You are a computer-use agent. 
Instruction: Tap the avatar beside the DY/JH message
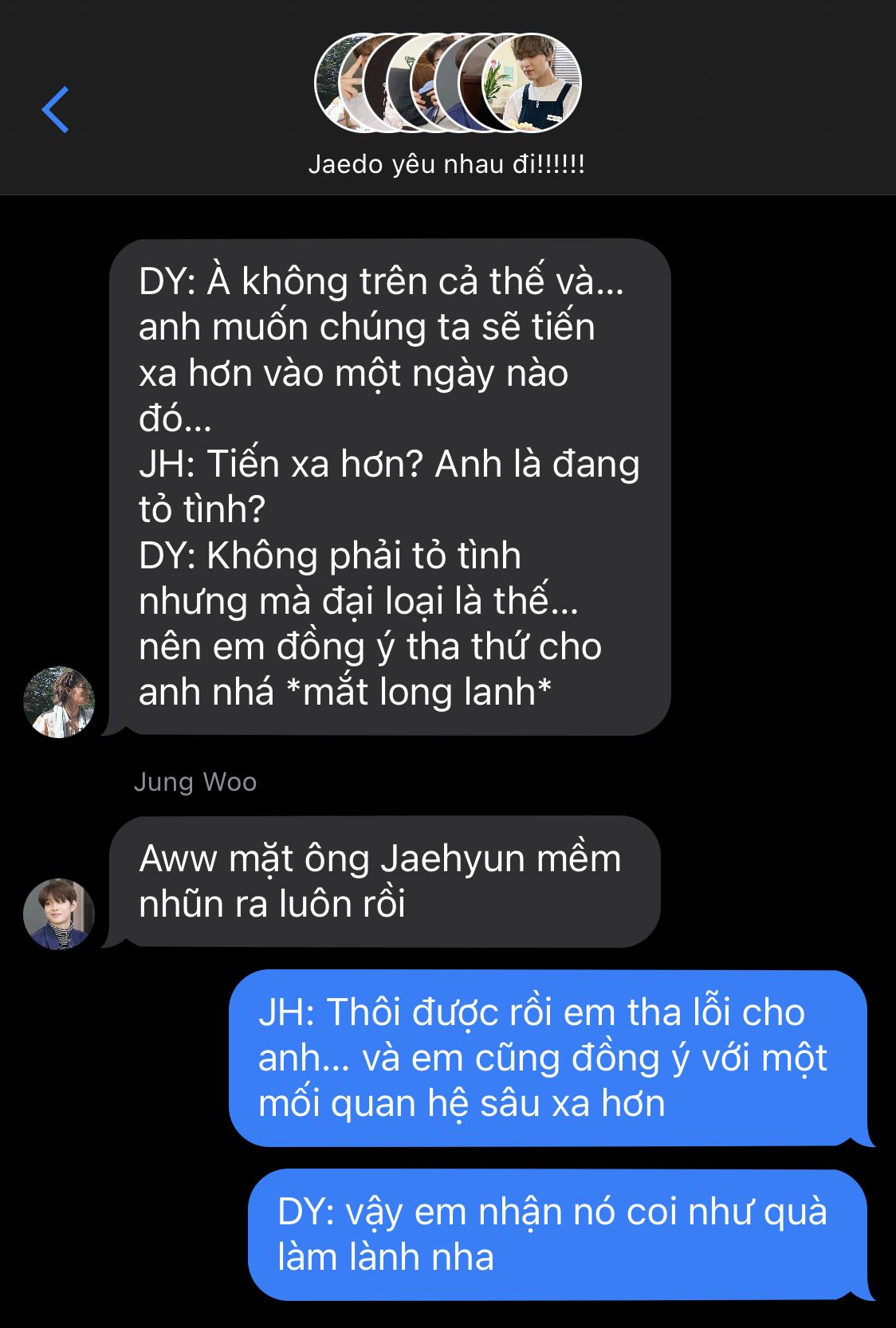coord(59,702)
